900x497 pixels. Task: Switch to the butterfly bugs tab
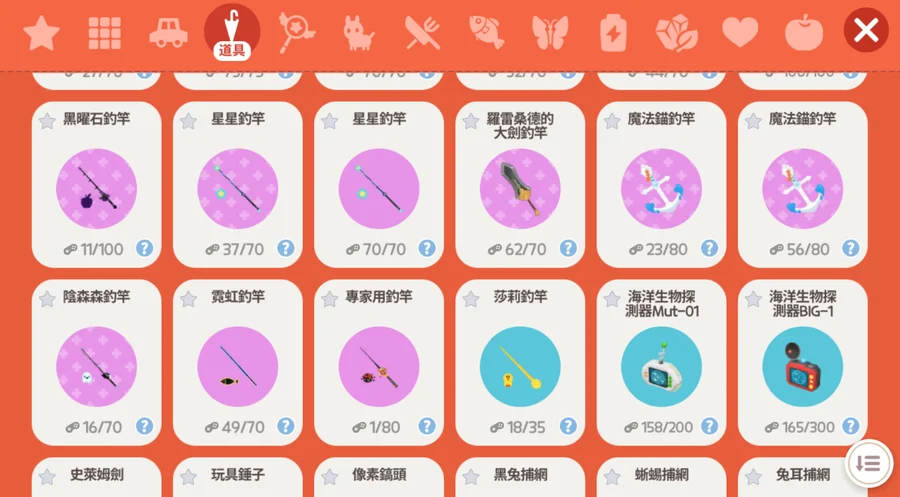tap(550, 33)
